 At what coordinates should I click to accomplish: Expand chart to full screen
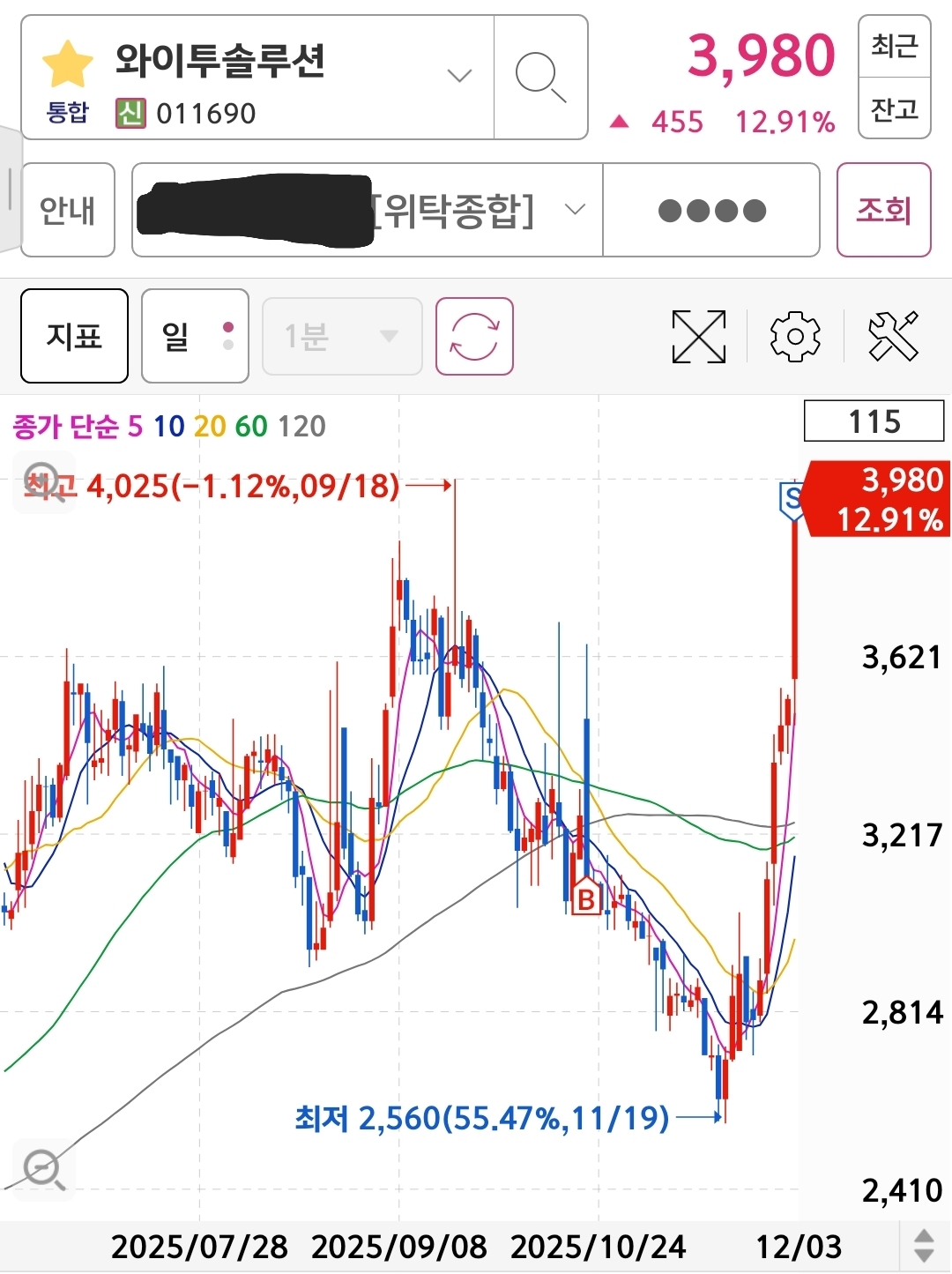click(698, 337)
